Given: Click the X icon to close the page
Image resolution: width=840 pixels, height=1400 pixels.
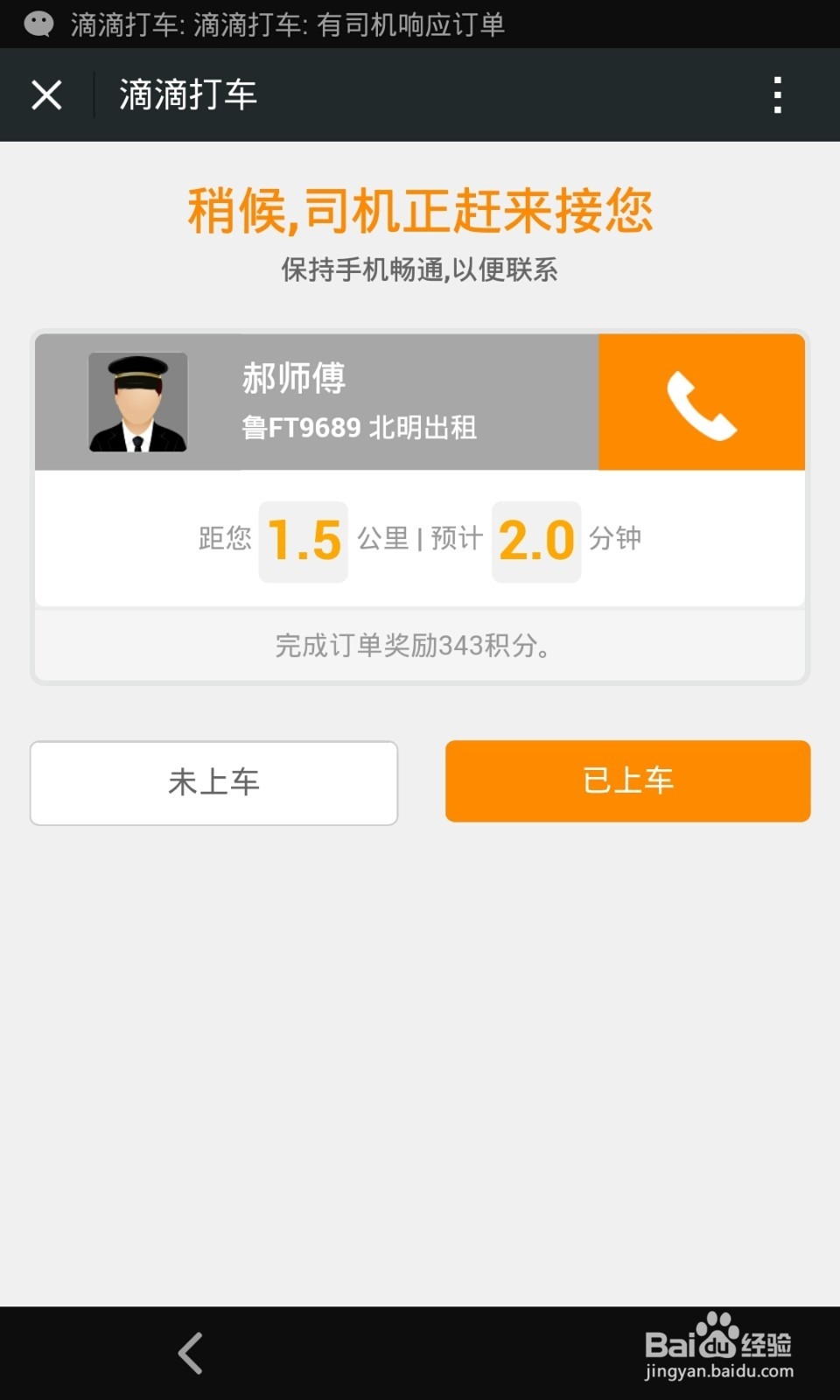Looking at the screenshot, I should tap(46, 94).
